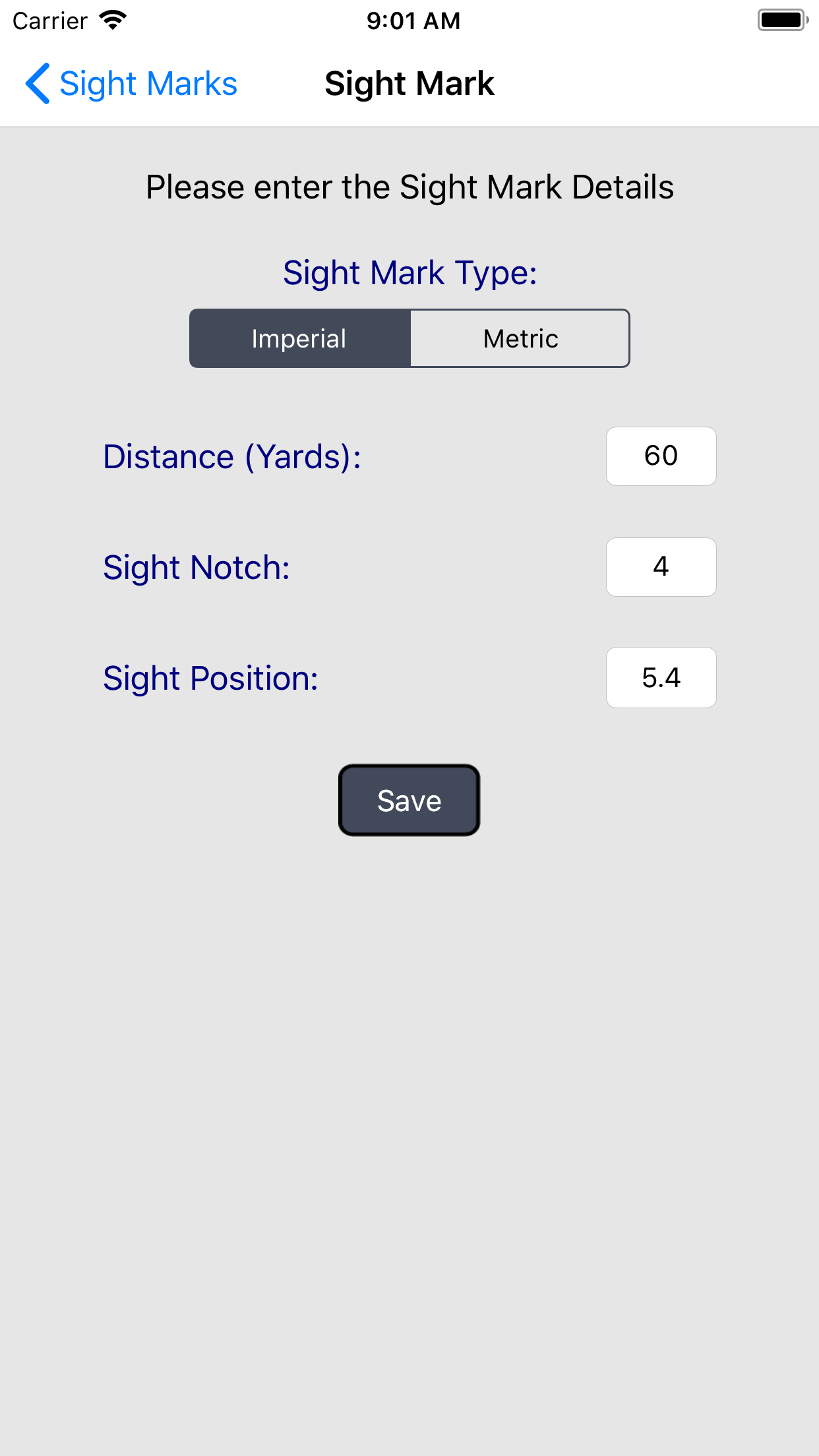This screenshot has width=819, height=1456.
Task: Select the Imperial segment
Action: (x=300, y=338)
